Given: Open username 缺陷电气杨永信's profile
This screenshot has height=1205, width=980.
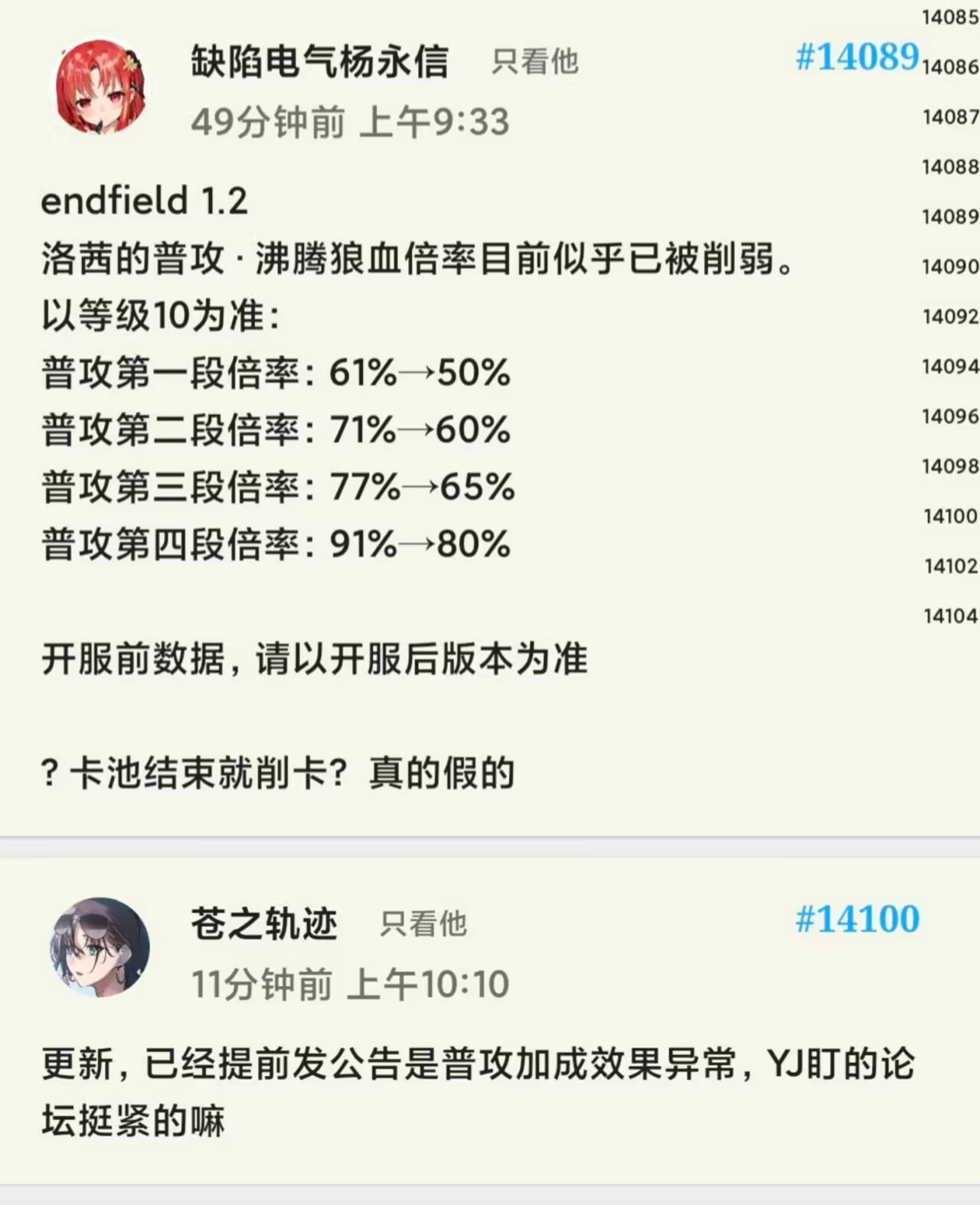Looking at the screenshot, I should (319, 62).
